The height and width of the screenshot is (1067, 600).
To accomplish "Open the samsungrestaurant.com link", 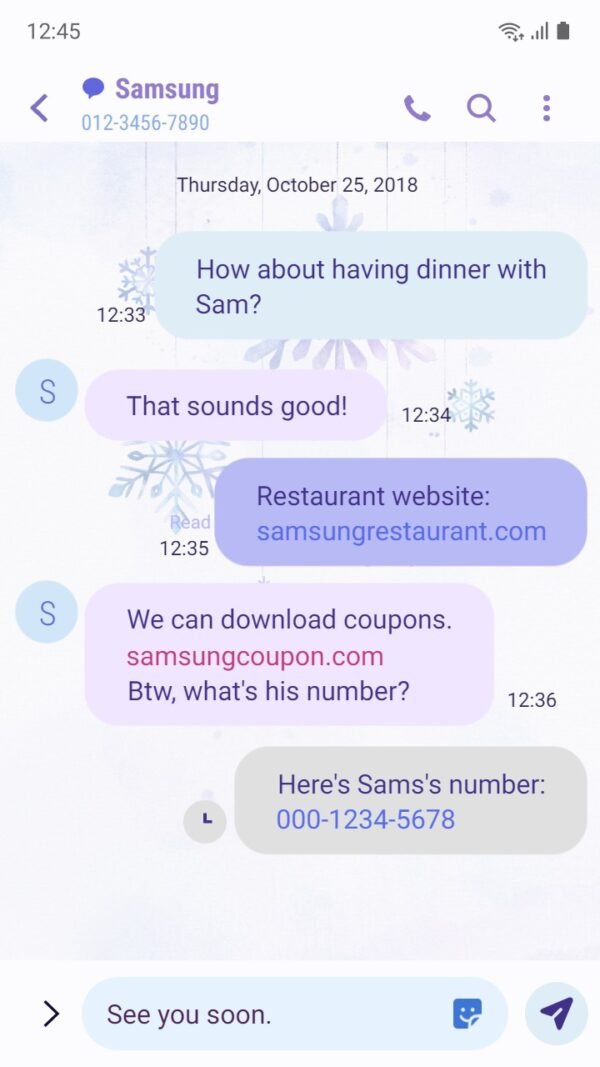I will 401,531.
